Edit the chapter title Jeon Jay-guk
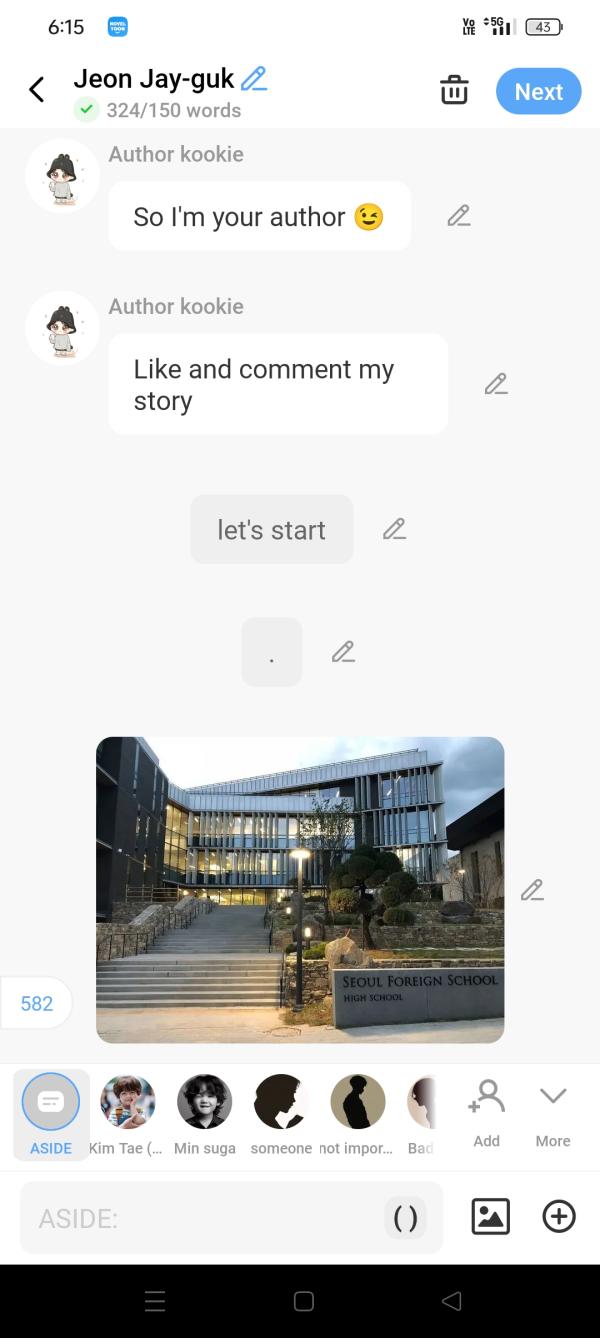600x1338 pixels. click(254, 79)
